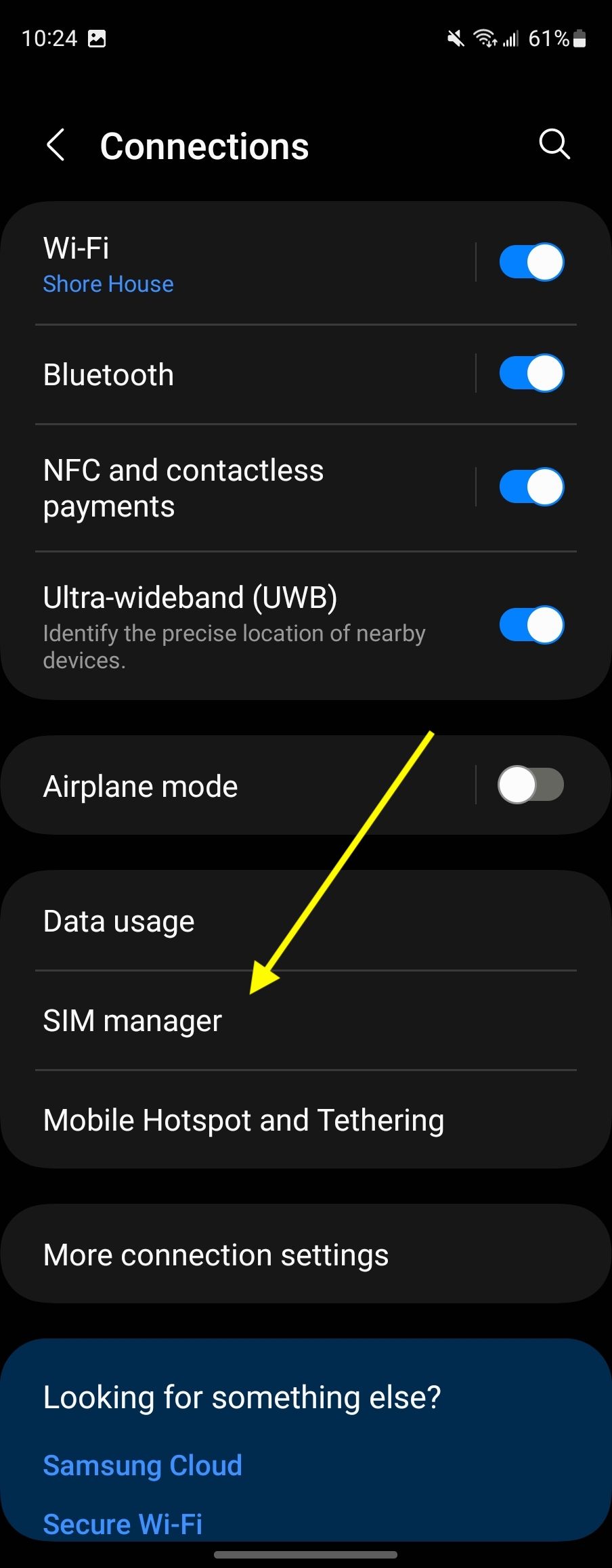The height and width of the screenshot is (1568, 612).
Task: Tap the back arrow to exit Connections
Action: click(57, 144)
